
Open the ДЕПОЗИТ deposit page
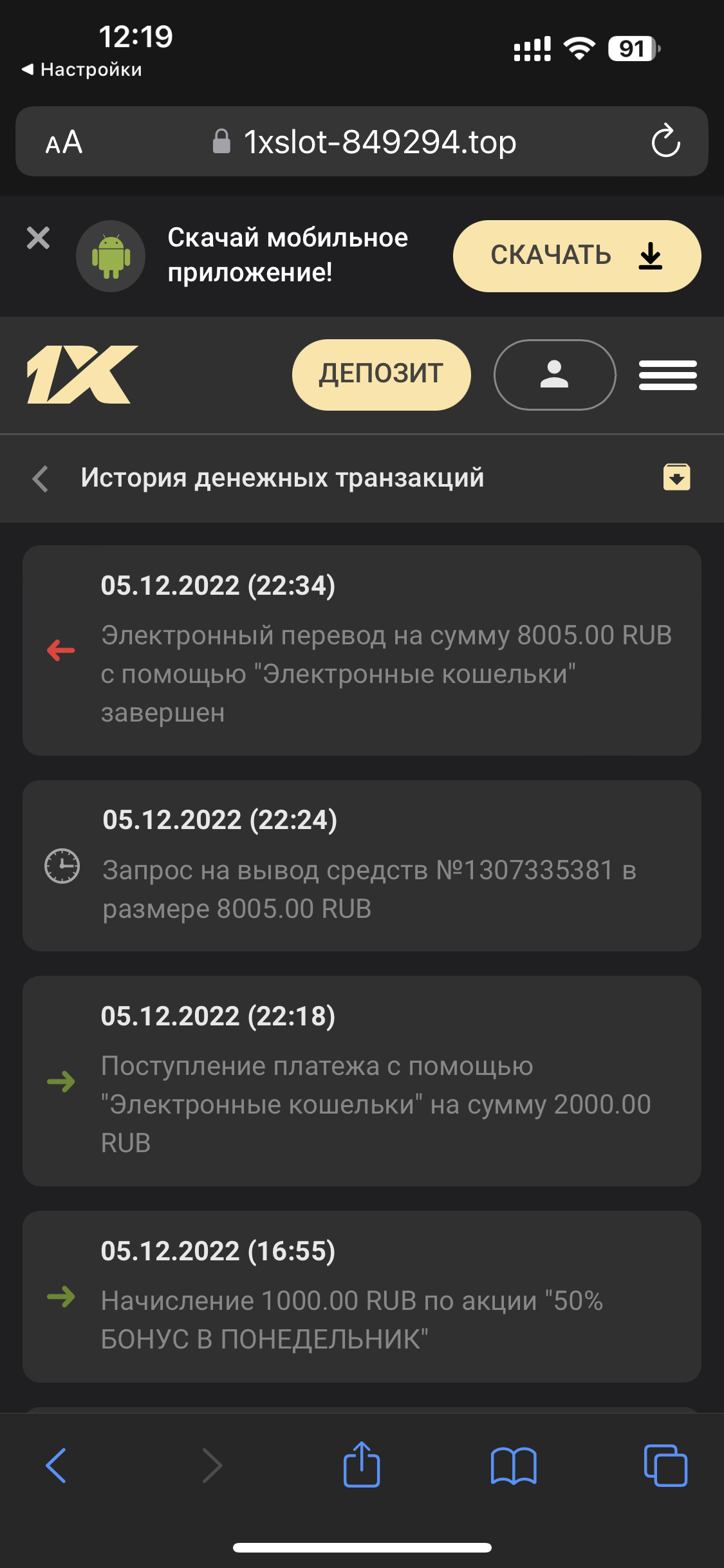pos(381,374)
